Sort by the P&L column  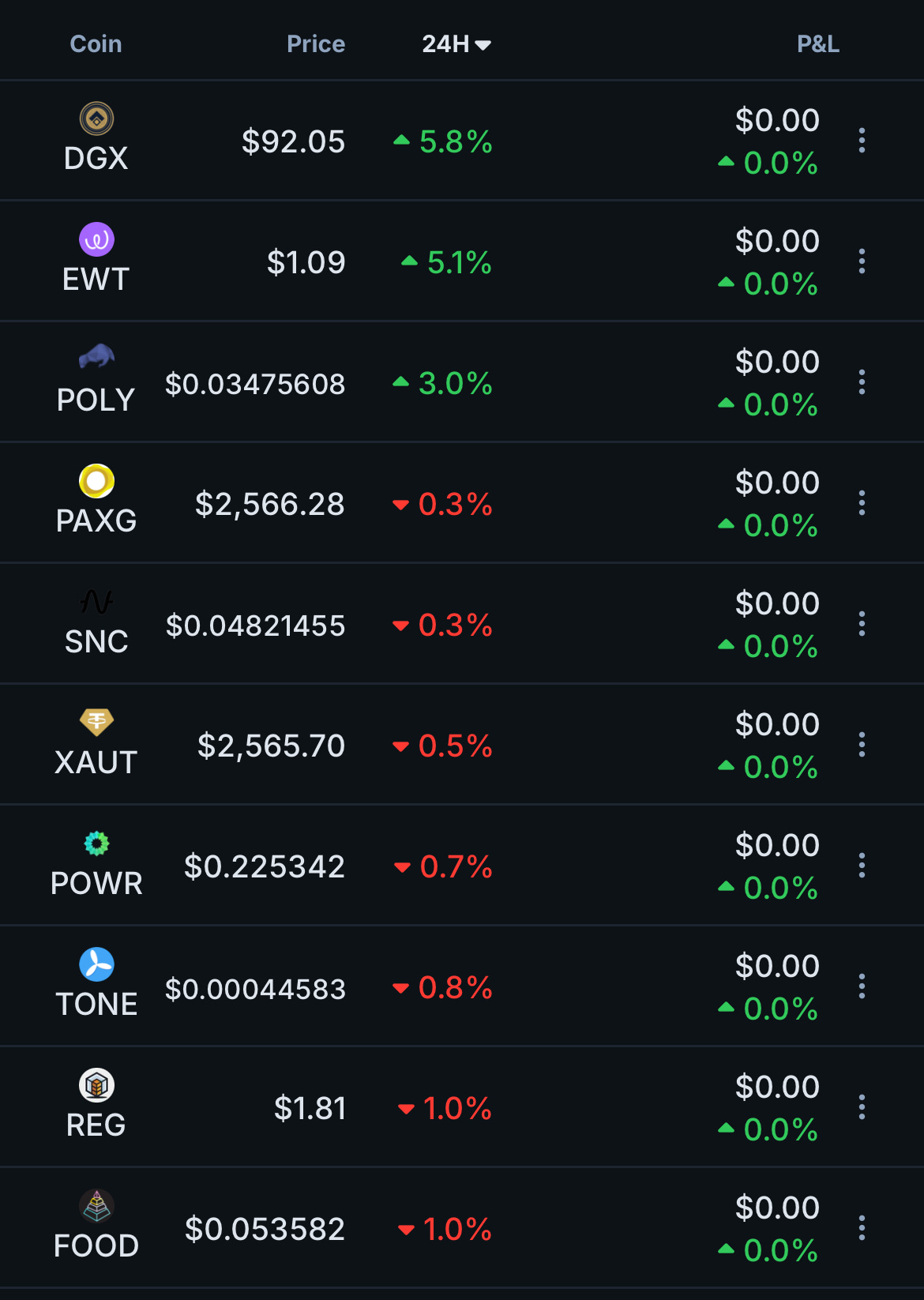(818, 43)
